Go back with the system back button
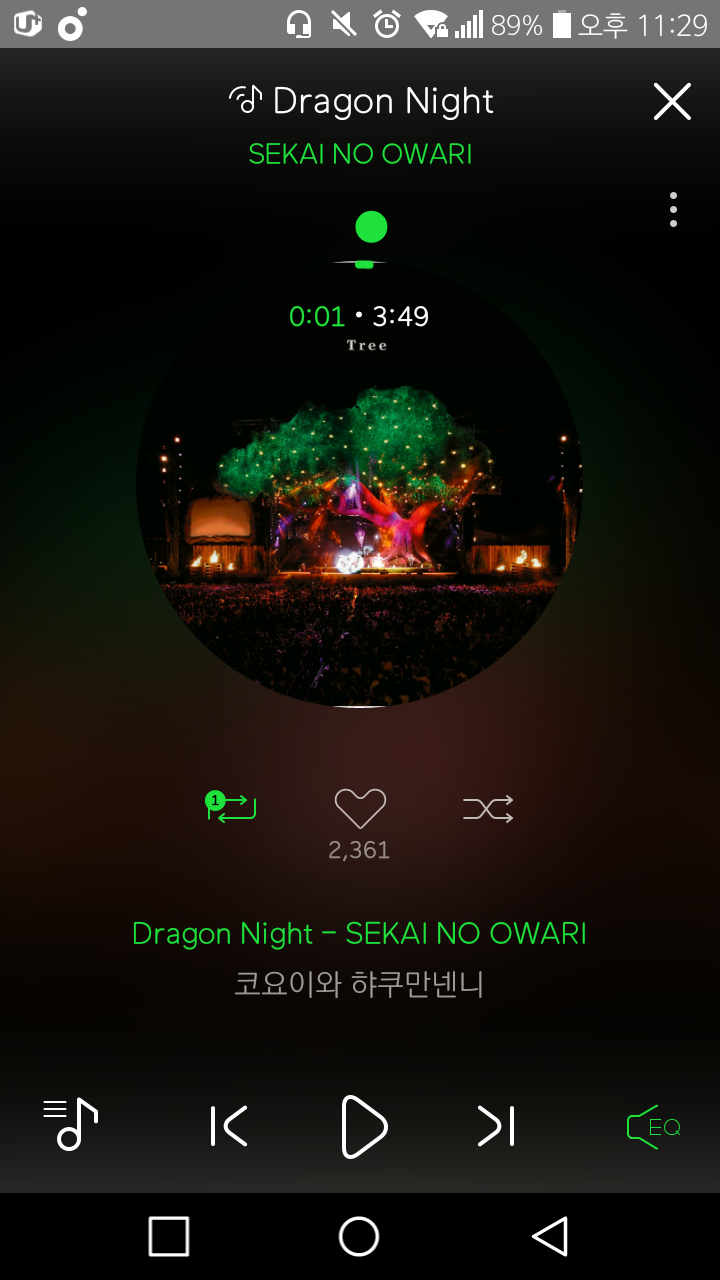The width and height of the screenshot is (720, 1280). (x=550, y=1236)
